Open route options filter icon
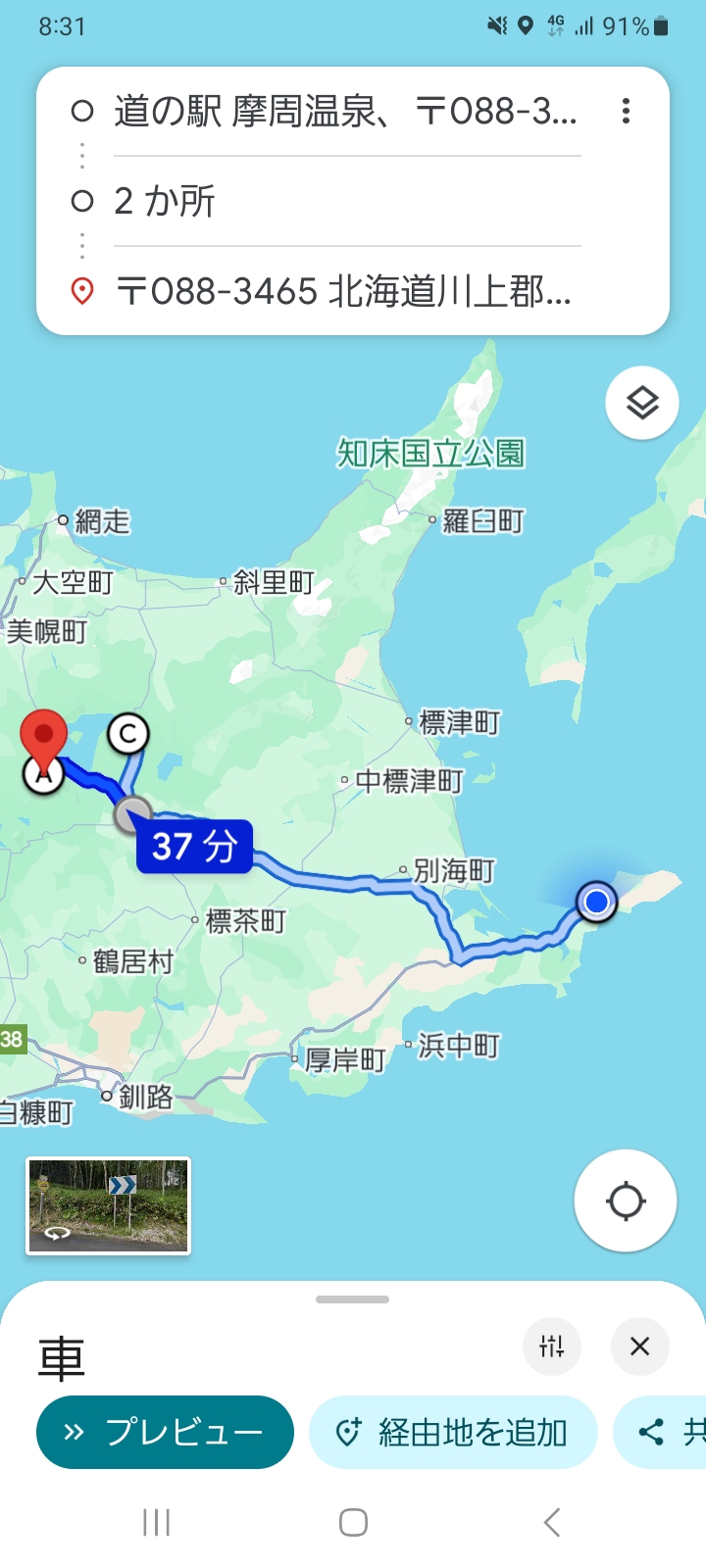The width and height of the screenshot is (706, 1568). tap(552, 1347)
